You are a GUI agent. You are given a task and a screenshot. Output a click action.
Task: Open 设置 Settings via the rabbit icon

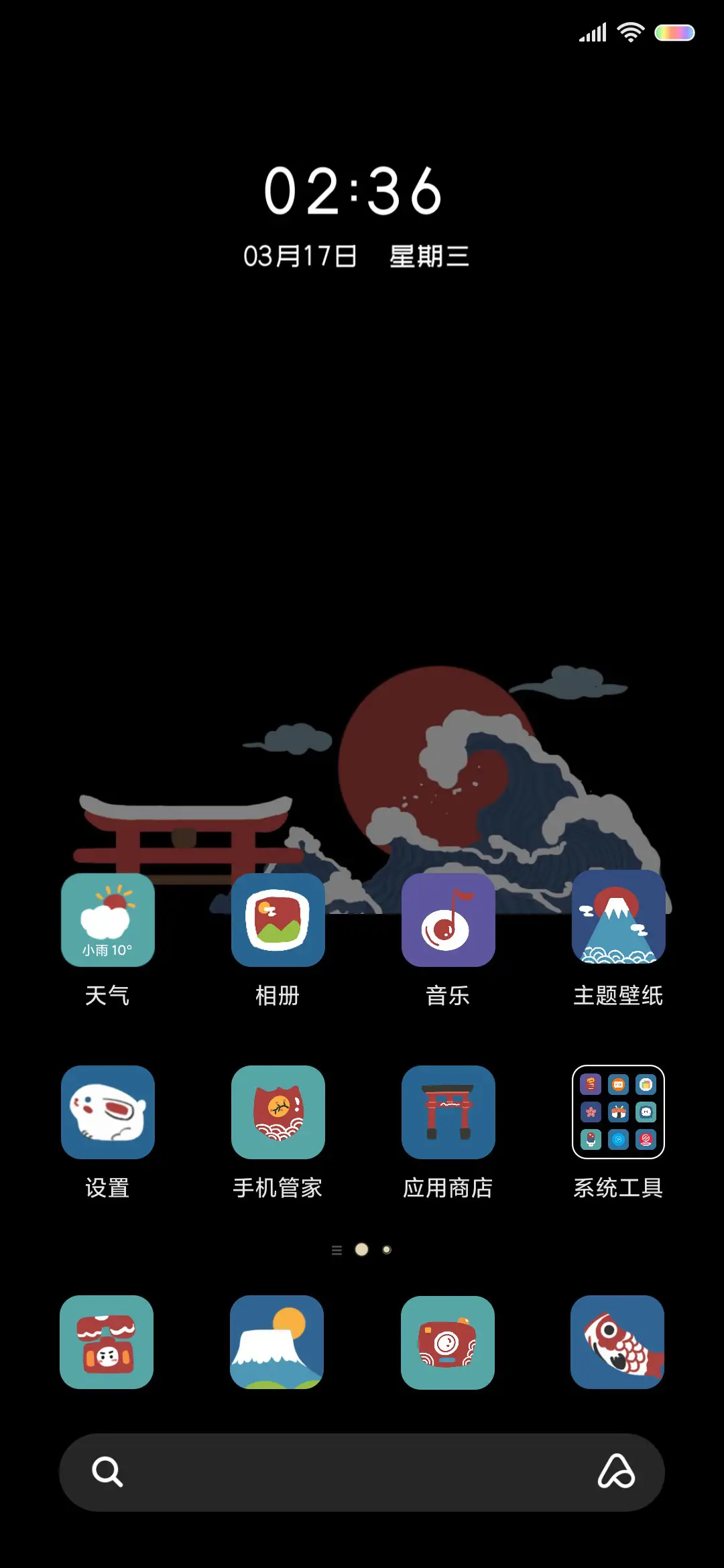click(x=108, y=1112)
